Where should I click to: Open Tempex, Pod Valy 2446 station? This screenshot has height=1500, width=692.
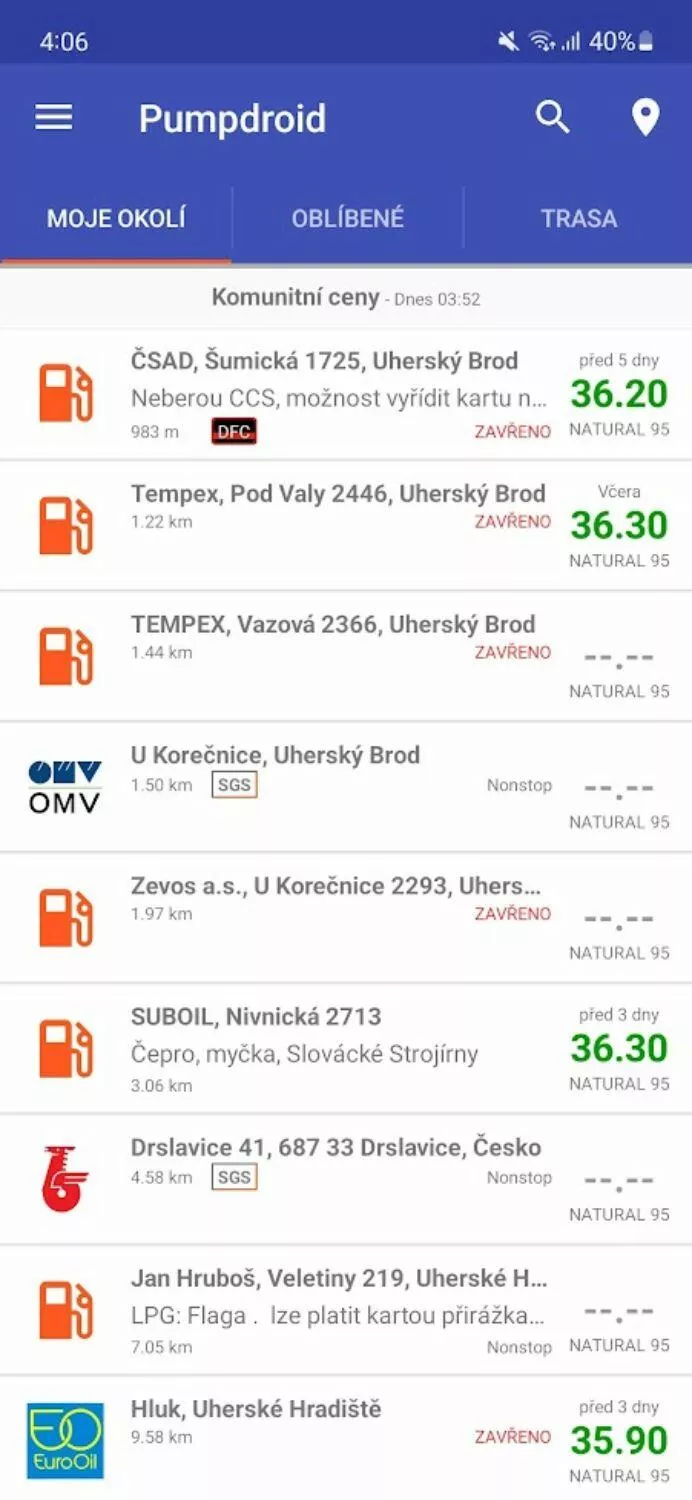coord(346,525)
